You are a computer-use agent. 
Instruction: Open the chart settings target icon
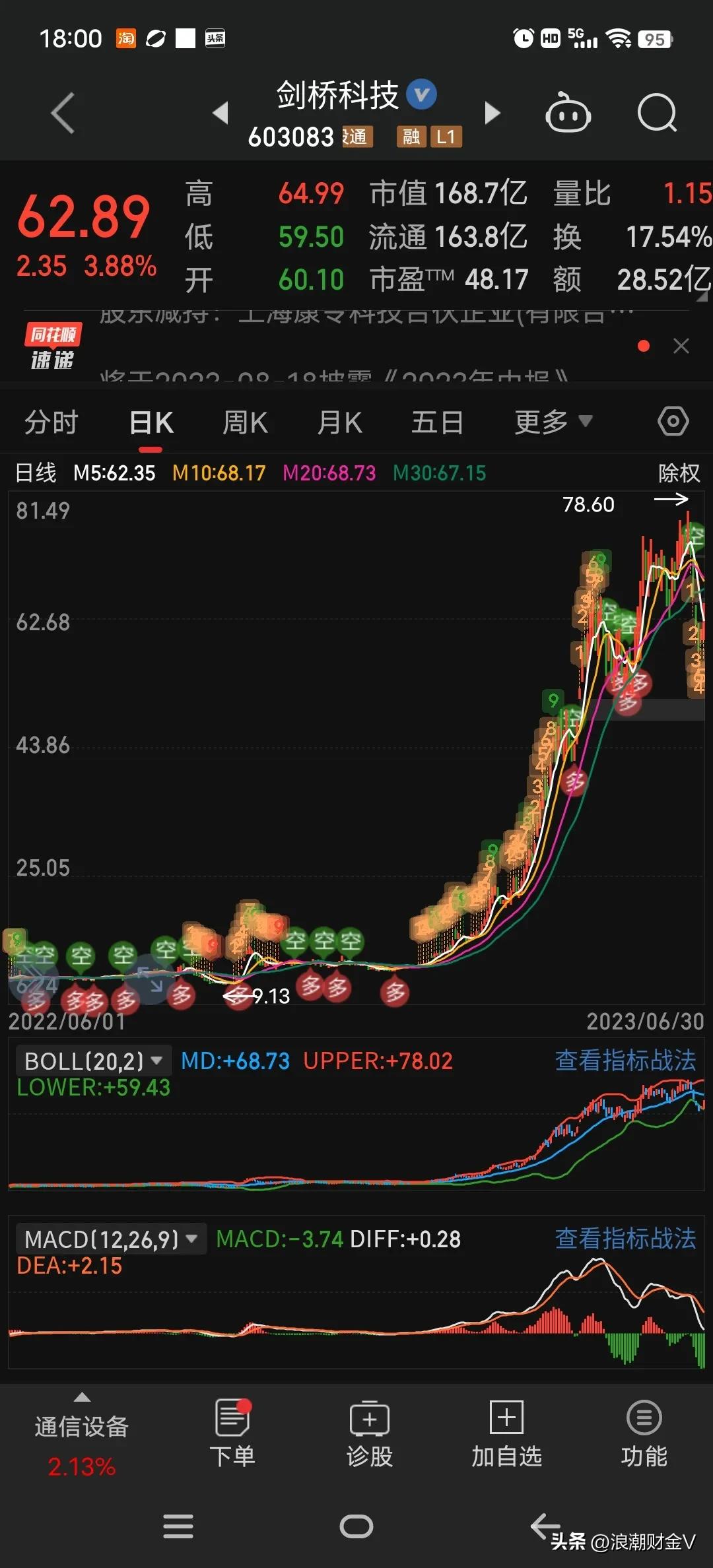click(x=673, y=420)
